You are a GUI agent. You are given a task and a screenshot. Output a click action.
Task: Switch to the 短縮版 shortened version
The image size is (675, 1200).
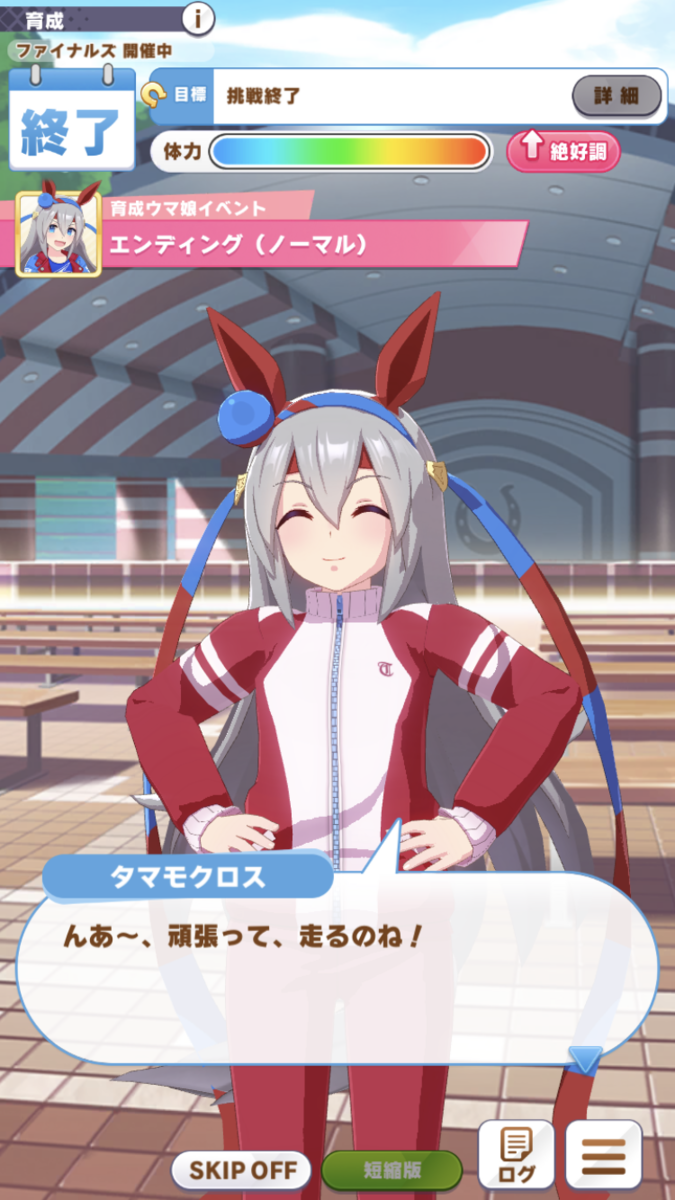point(391,1169)
